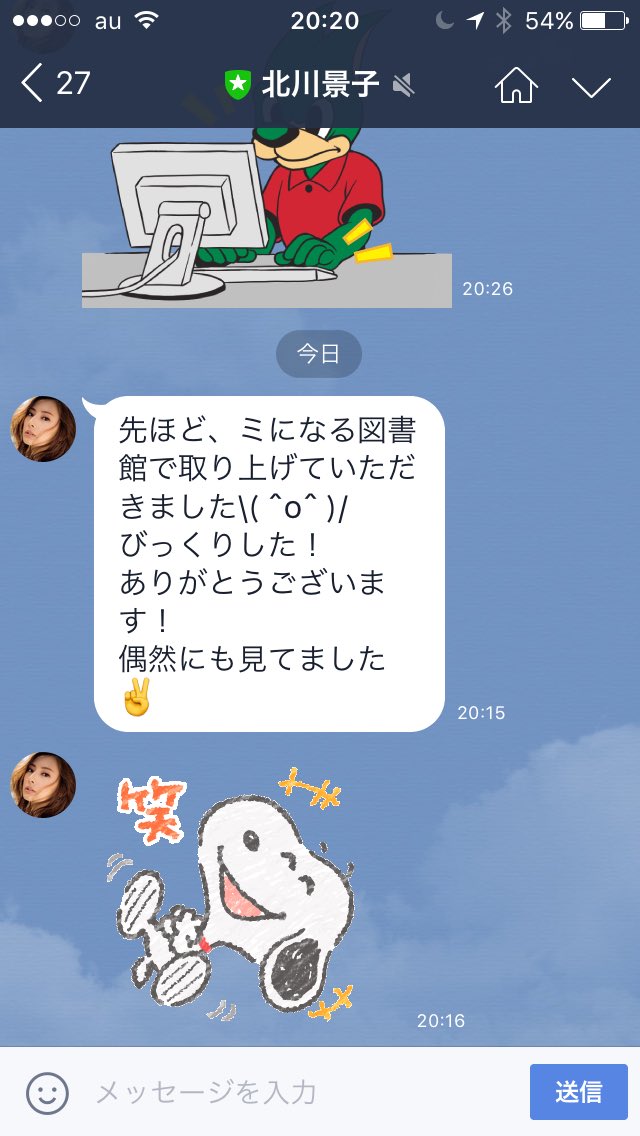
Task: Open the emoji and sticker picker
Action: pyautogui.click(x=48, y=1093)
